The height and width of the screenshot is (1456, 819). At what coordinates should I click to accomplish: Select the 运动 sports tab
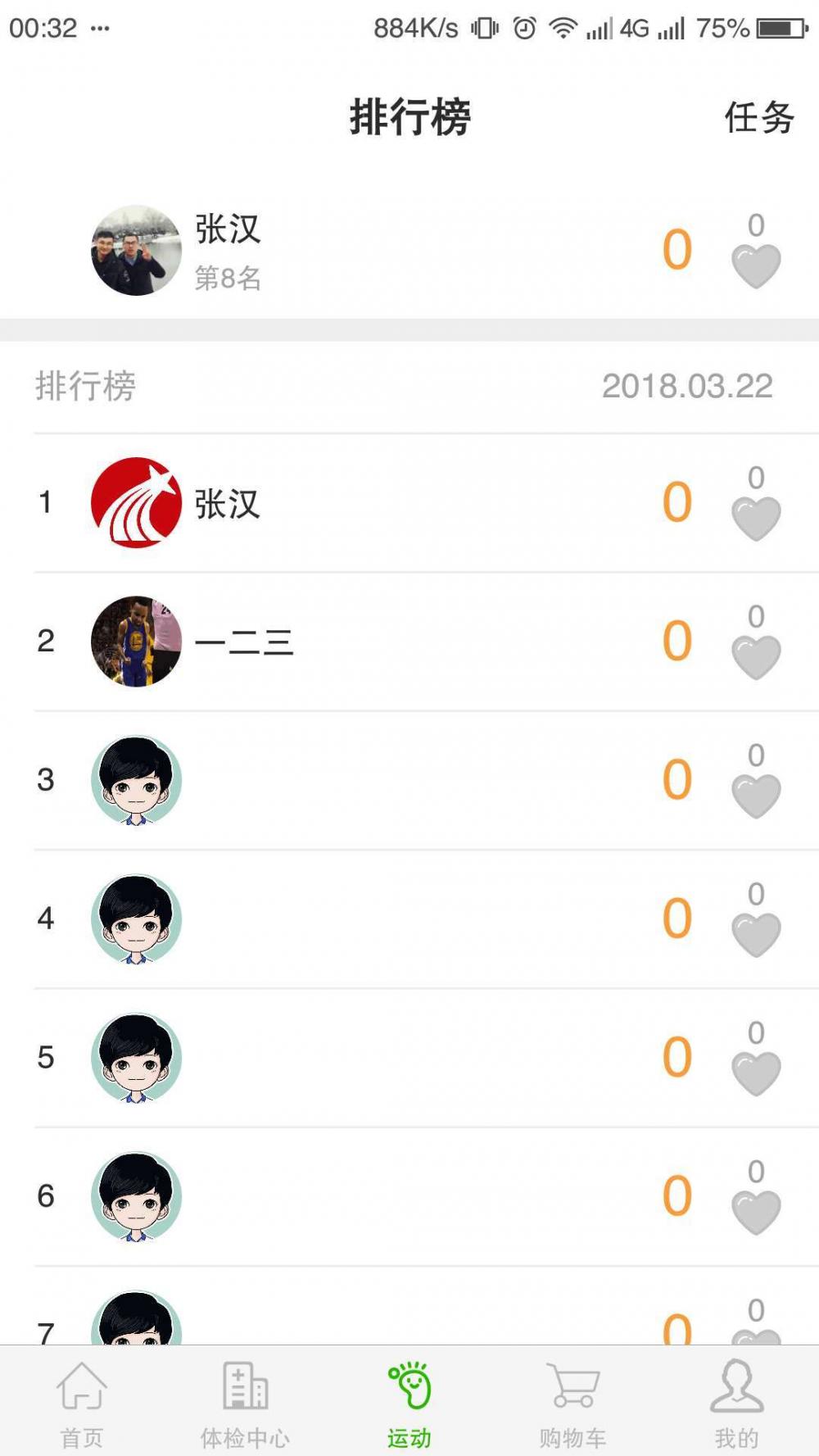point(409,1403)
